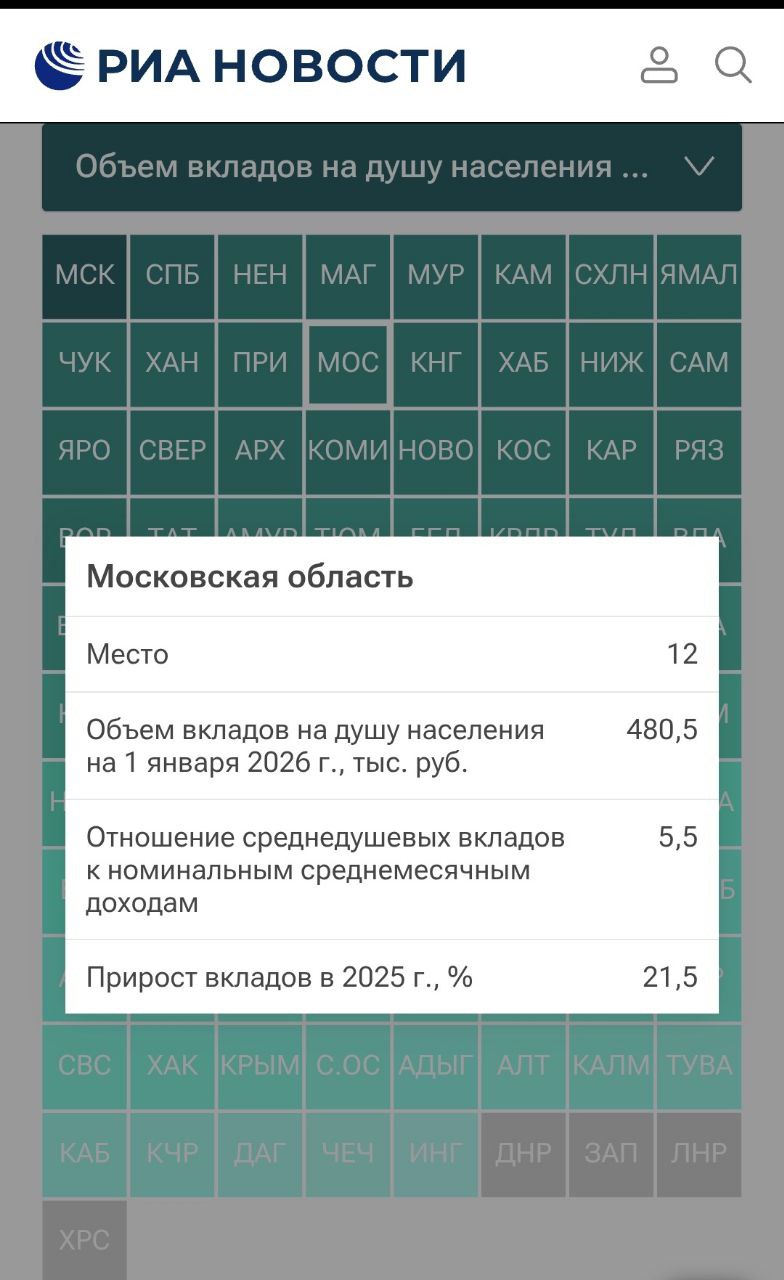Click the РИА НОВОСТИ logo icon
The image size is (784, 1280).
(x=60, y=65)
